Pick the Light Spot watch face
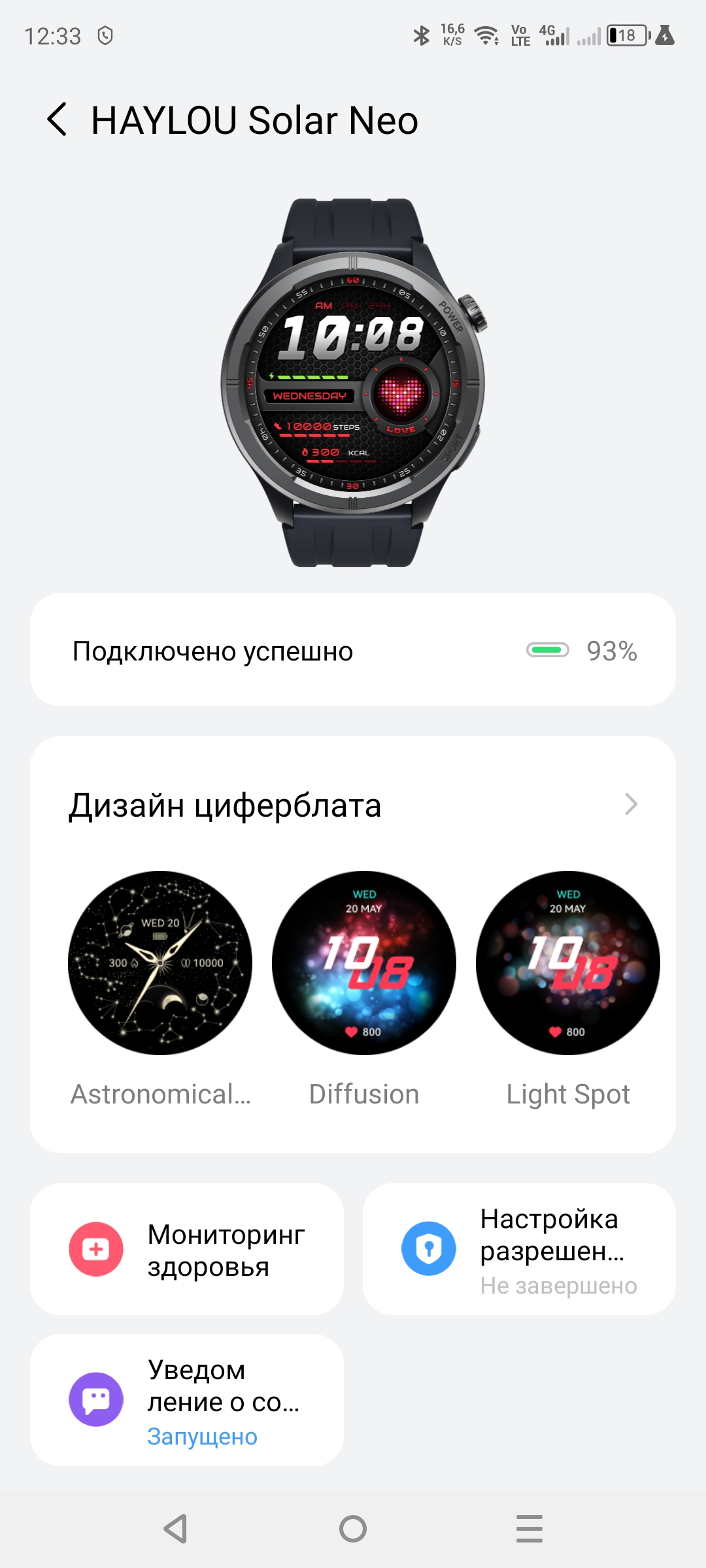This screenshot has width=706, height=1568. [x=568, y=963]
